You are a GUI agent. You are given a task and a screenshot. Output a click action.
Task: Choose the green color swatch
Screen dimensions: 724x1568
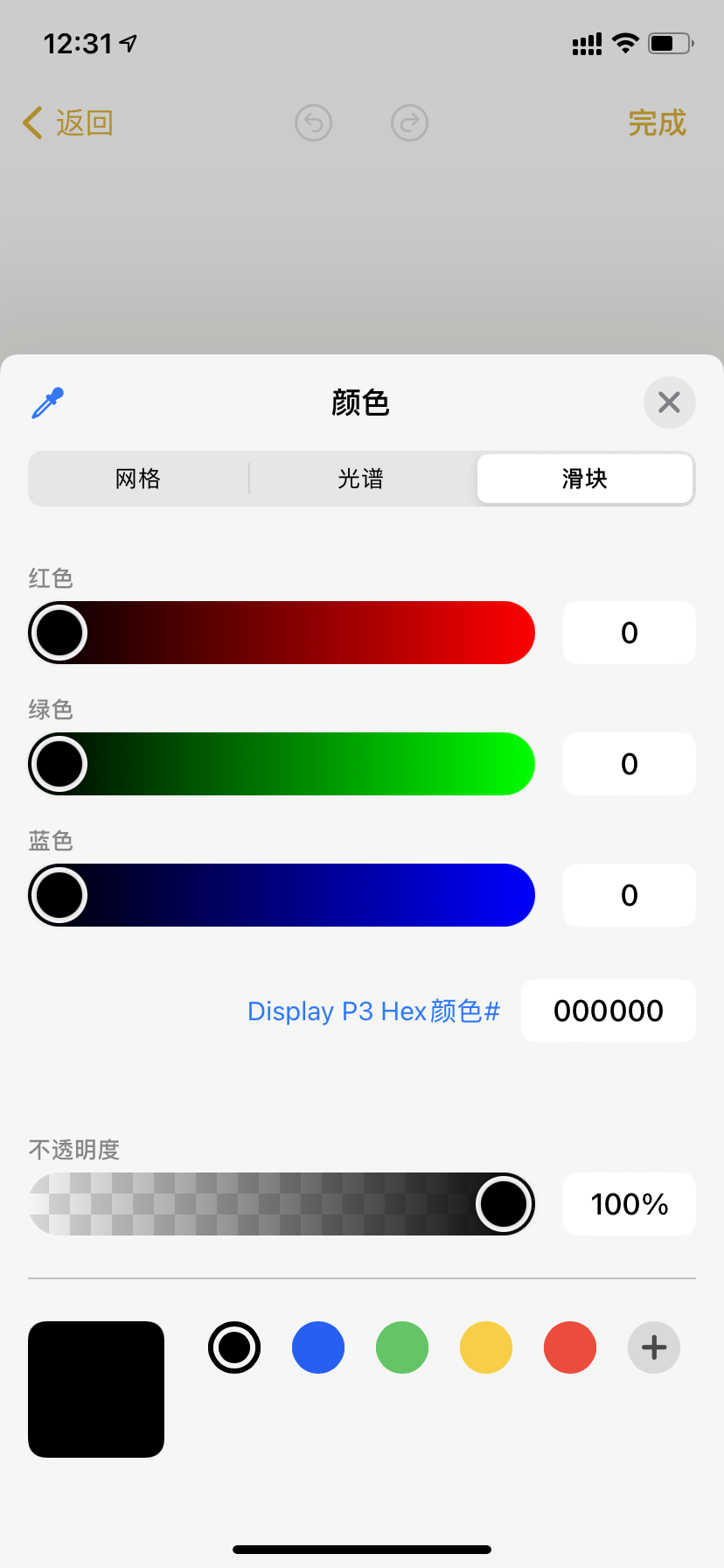pyautogui.click(x=402, y=1347)
